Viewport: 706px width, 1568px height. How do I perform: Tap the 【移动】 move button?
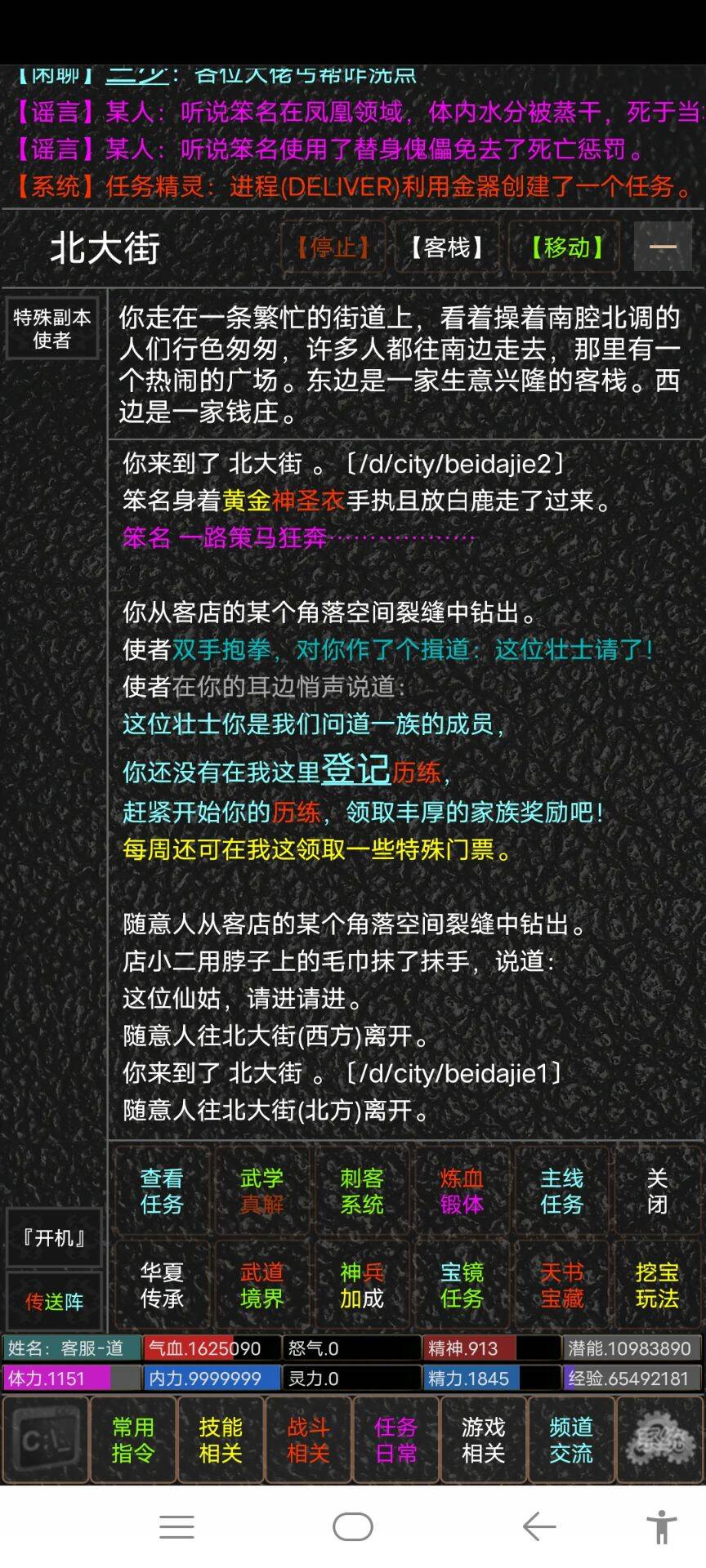click(x=565, y=247)
